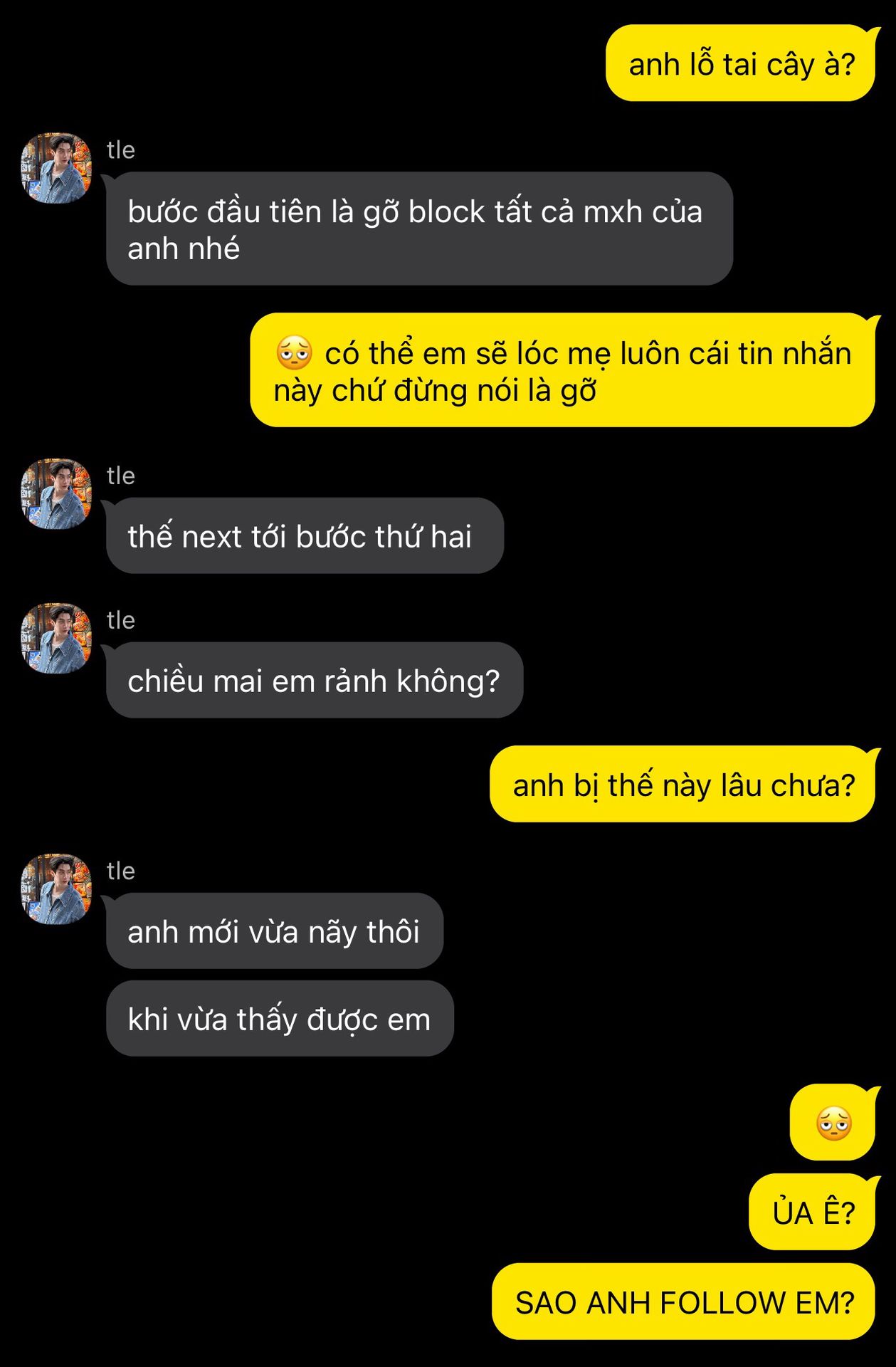Open tle's avatar beside "bước đầu tiên" message
This screenshot has width=896, height=1367.
[x=56, y=168]
